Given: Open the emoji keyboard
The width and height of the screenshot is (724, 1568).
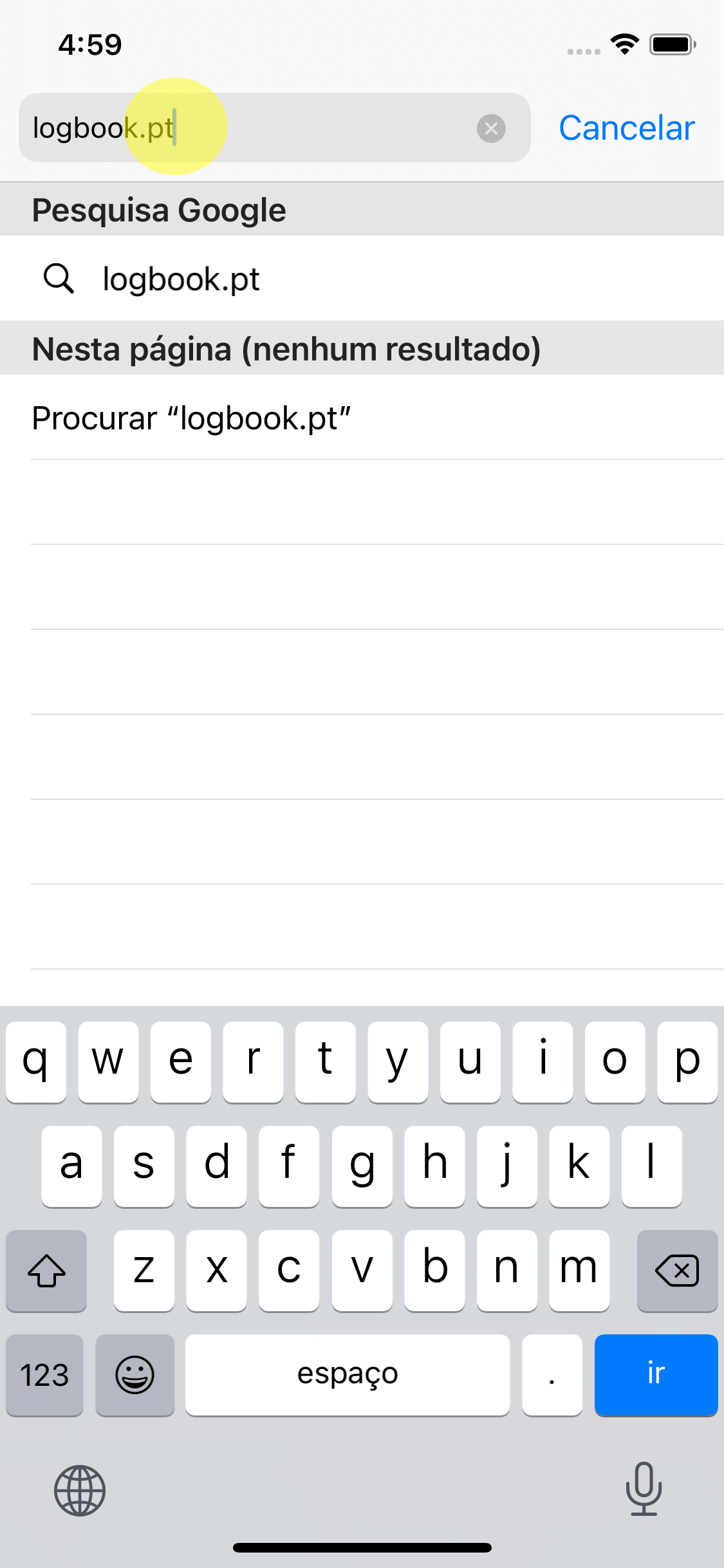Looking at the screenshot, I should point(135,1375).
